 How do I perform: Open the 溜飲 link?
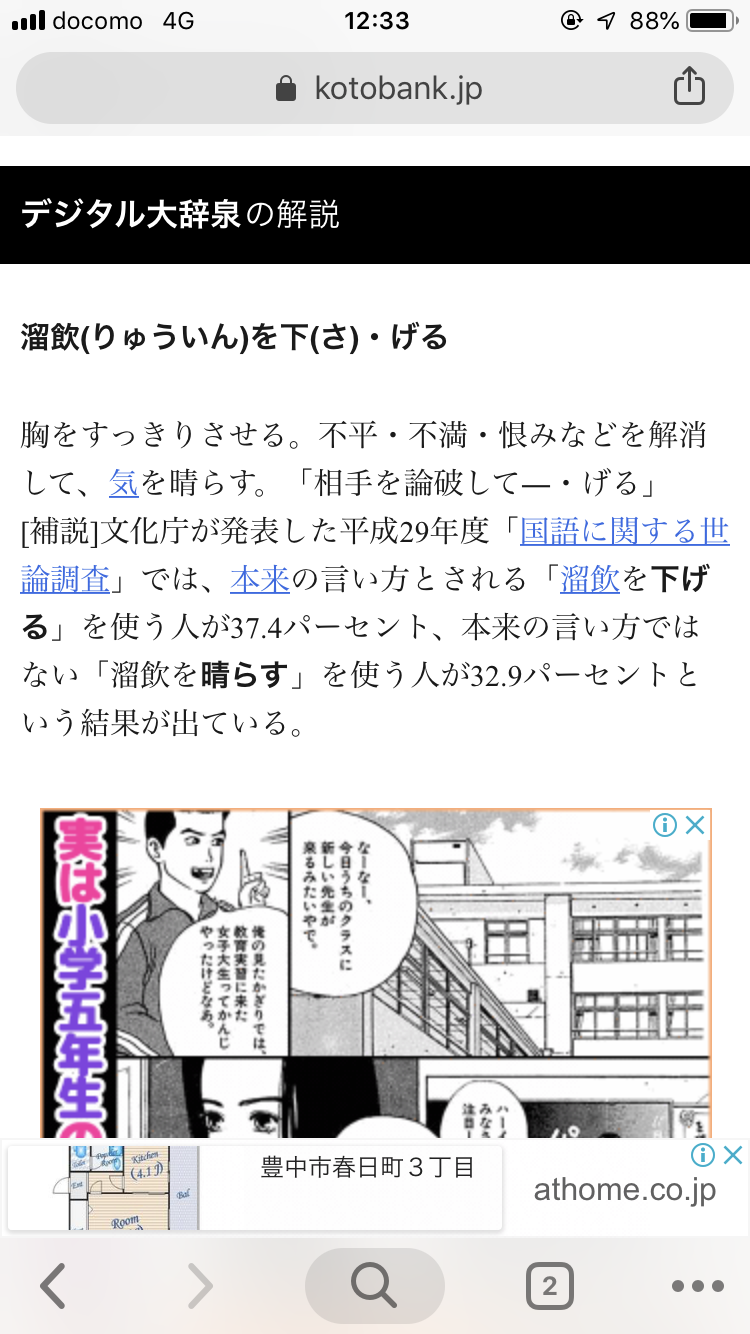click(590, 578)
